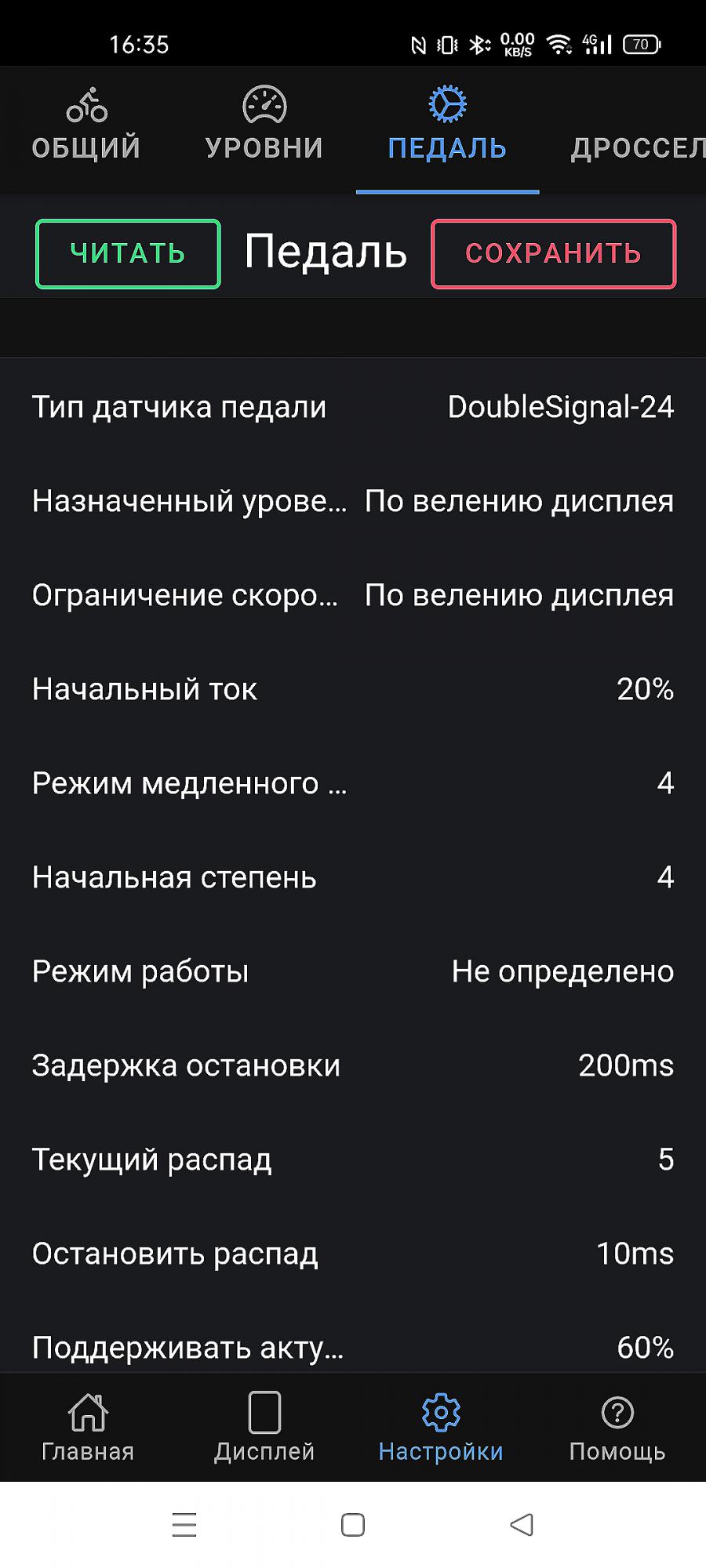Viewport: 706px width, 1568px height.
Task: Open Текущий распад setting
Action: pos(353,1160)
